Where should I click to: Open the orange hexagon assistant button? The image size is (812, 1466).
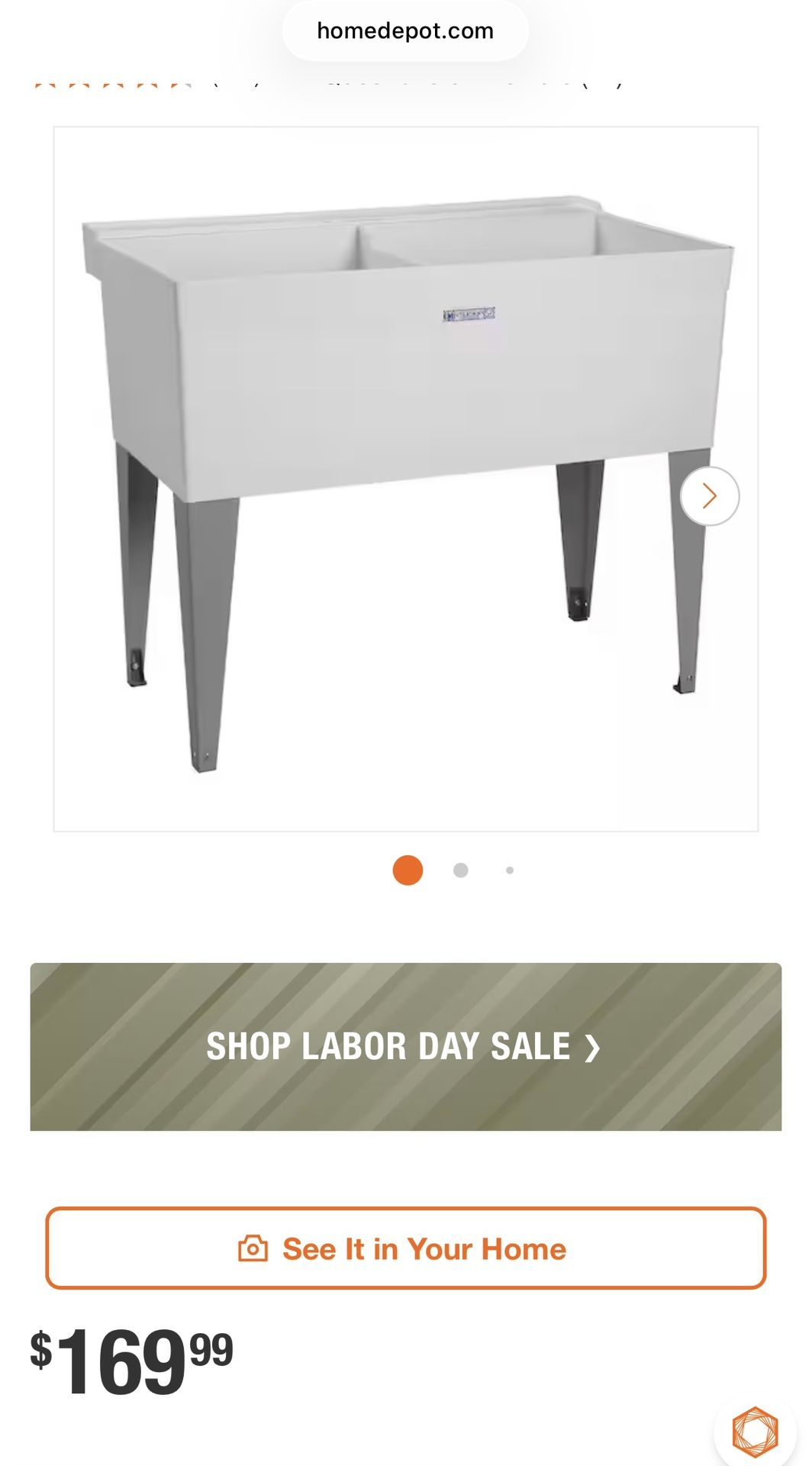pos(756,1431)
